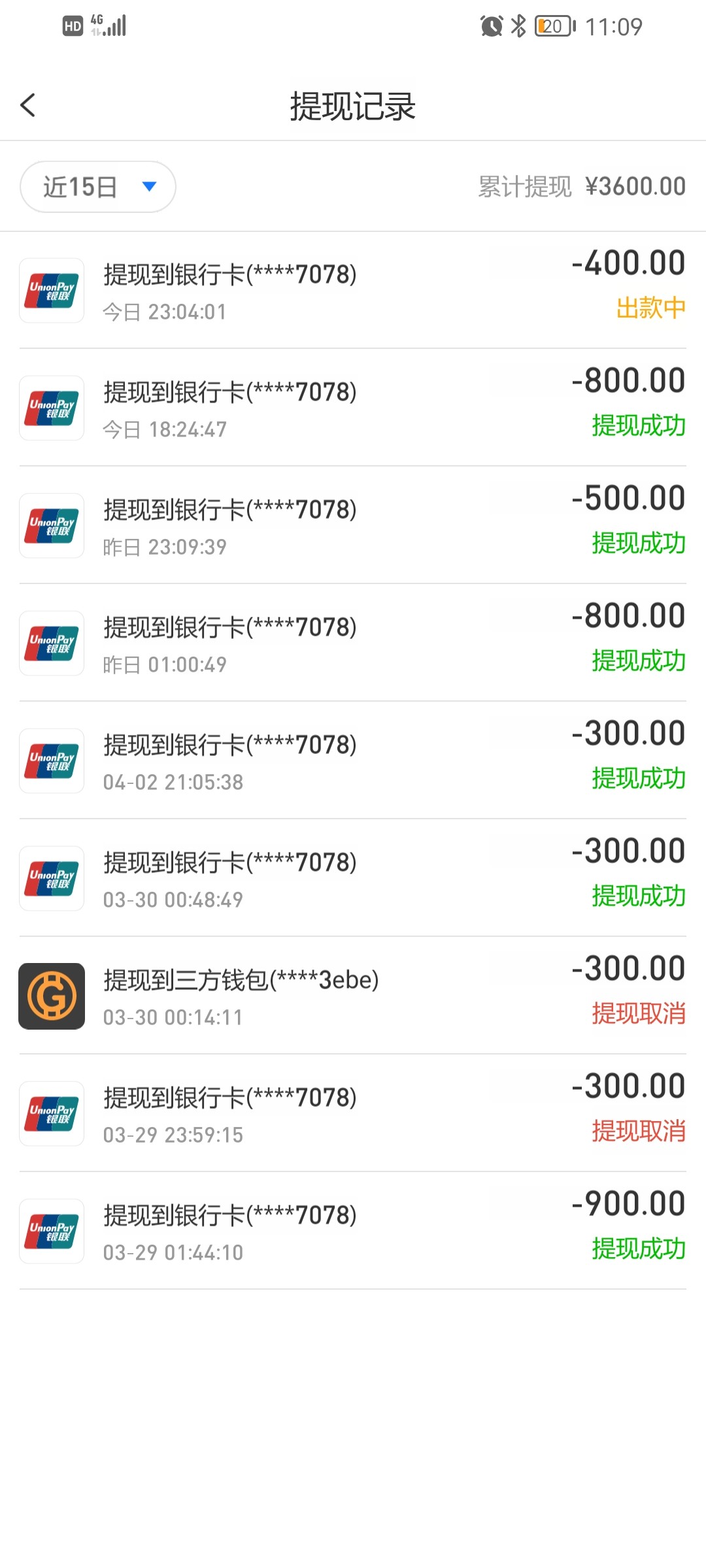
Task: Tap the UnionPay icon on 03-30 bank withdrawal
Action: coord(51,878)
